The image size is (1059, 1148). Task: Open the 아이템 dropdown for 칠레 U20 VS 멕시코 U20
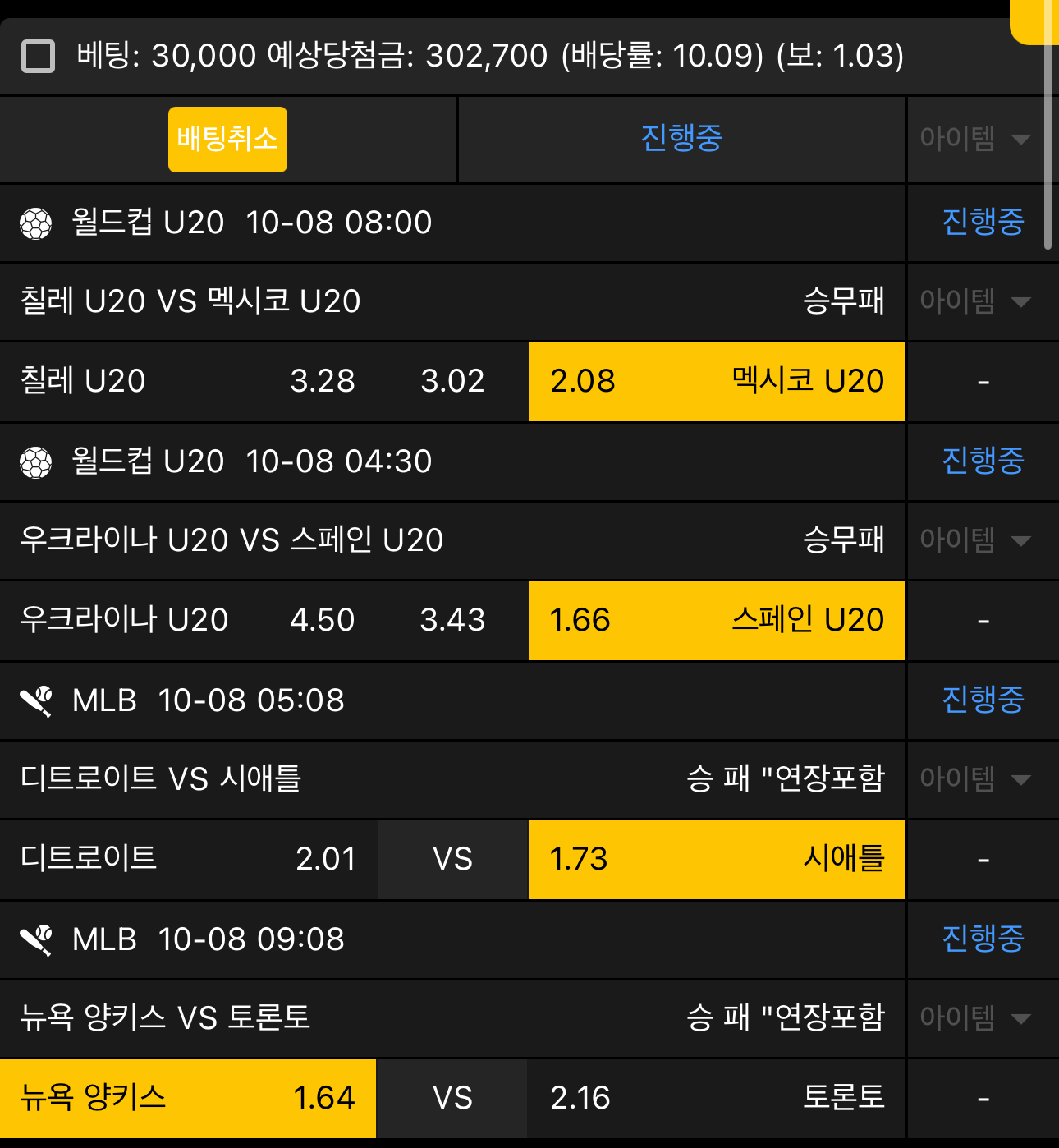(x=982, y=301)
